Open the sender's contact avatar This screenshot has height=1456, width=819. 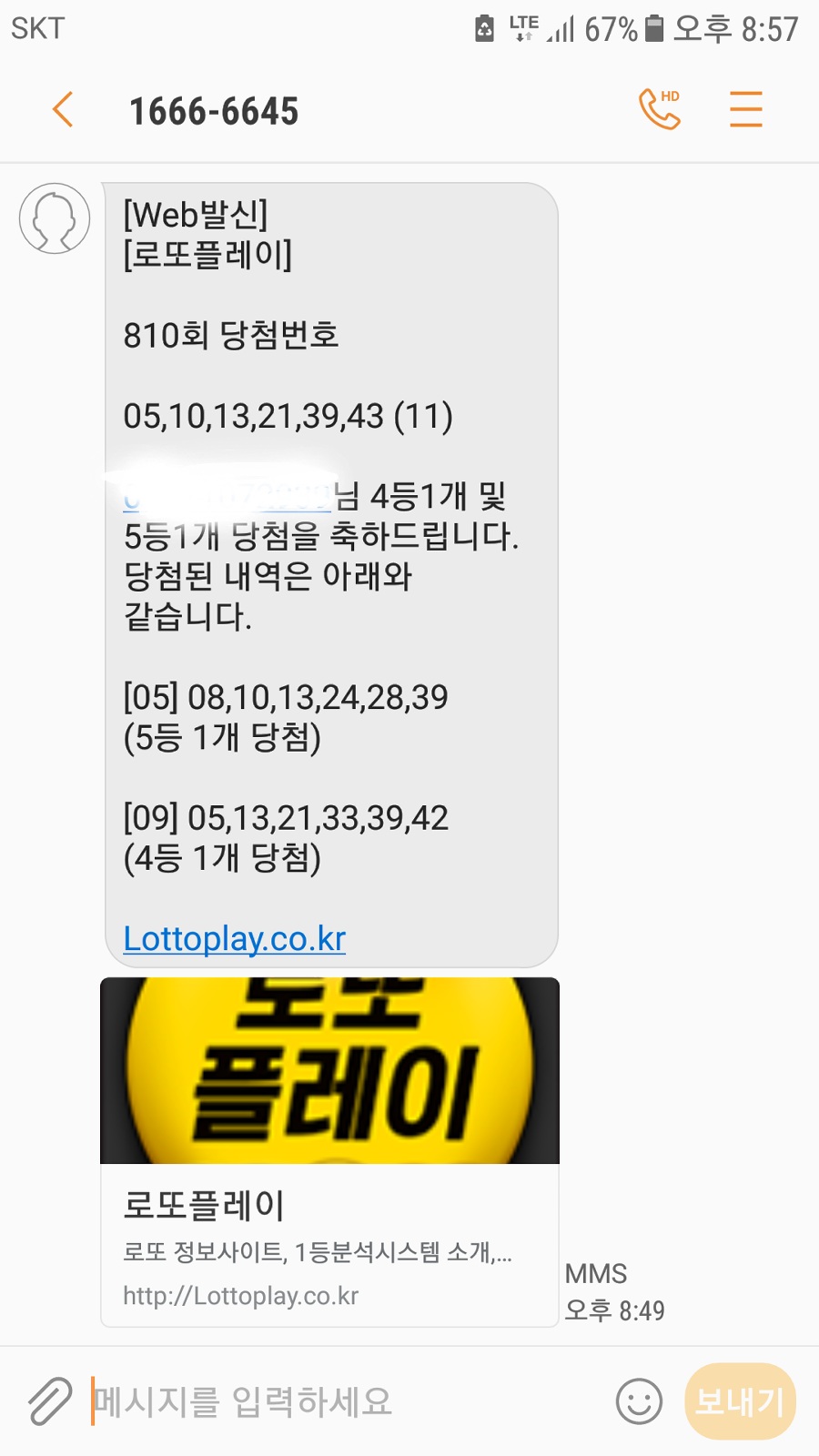tap(55, 218)
